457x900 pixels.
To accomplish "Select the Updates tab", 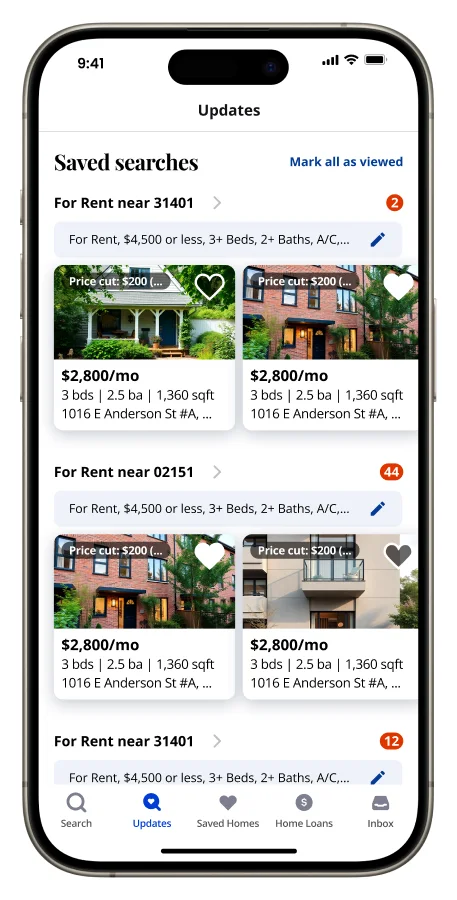I will (x=152, y=810).
